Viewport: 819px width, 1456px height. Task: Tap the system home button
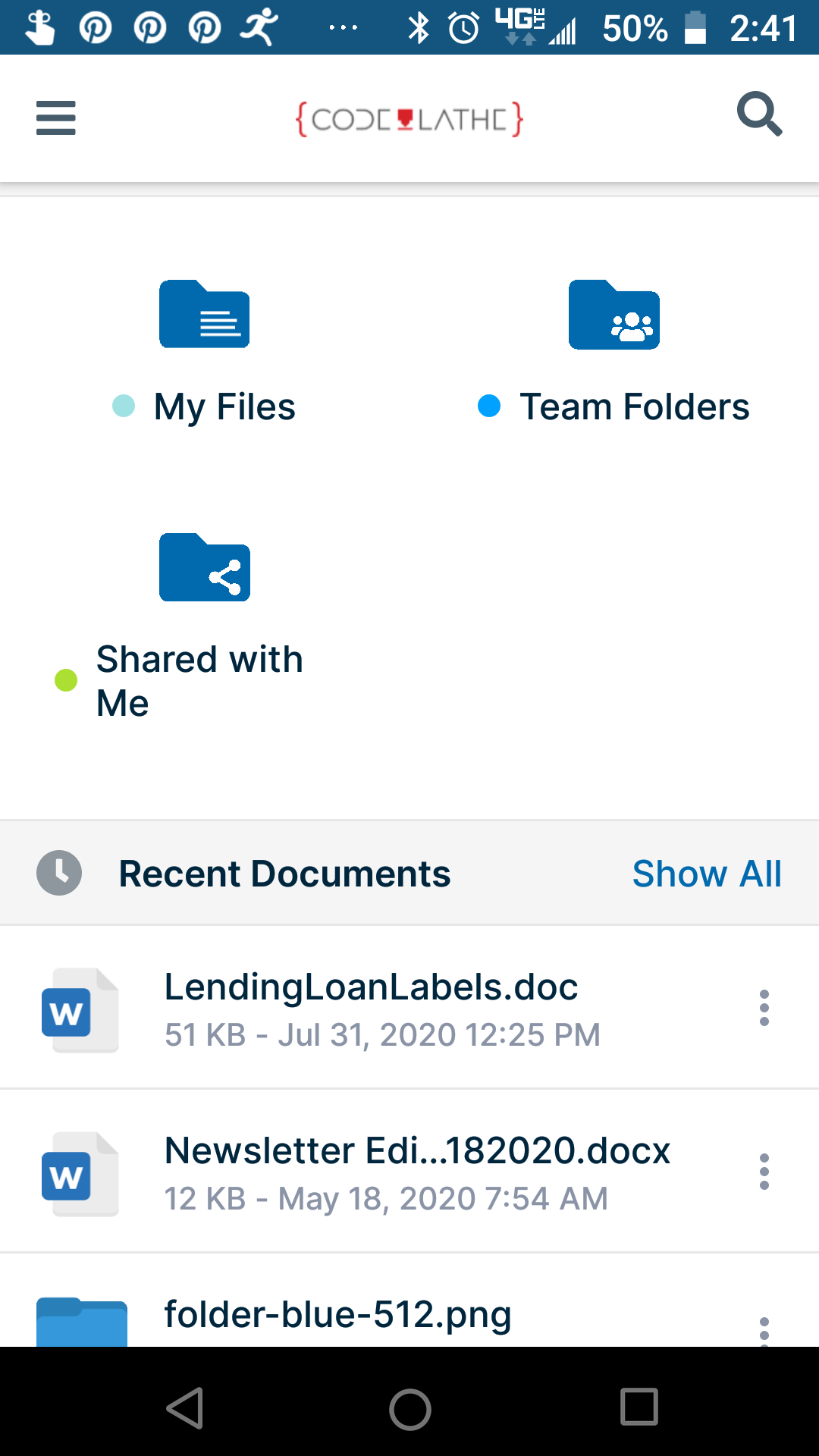[410, 1410]
